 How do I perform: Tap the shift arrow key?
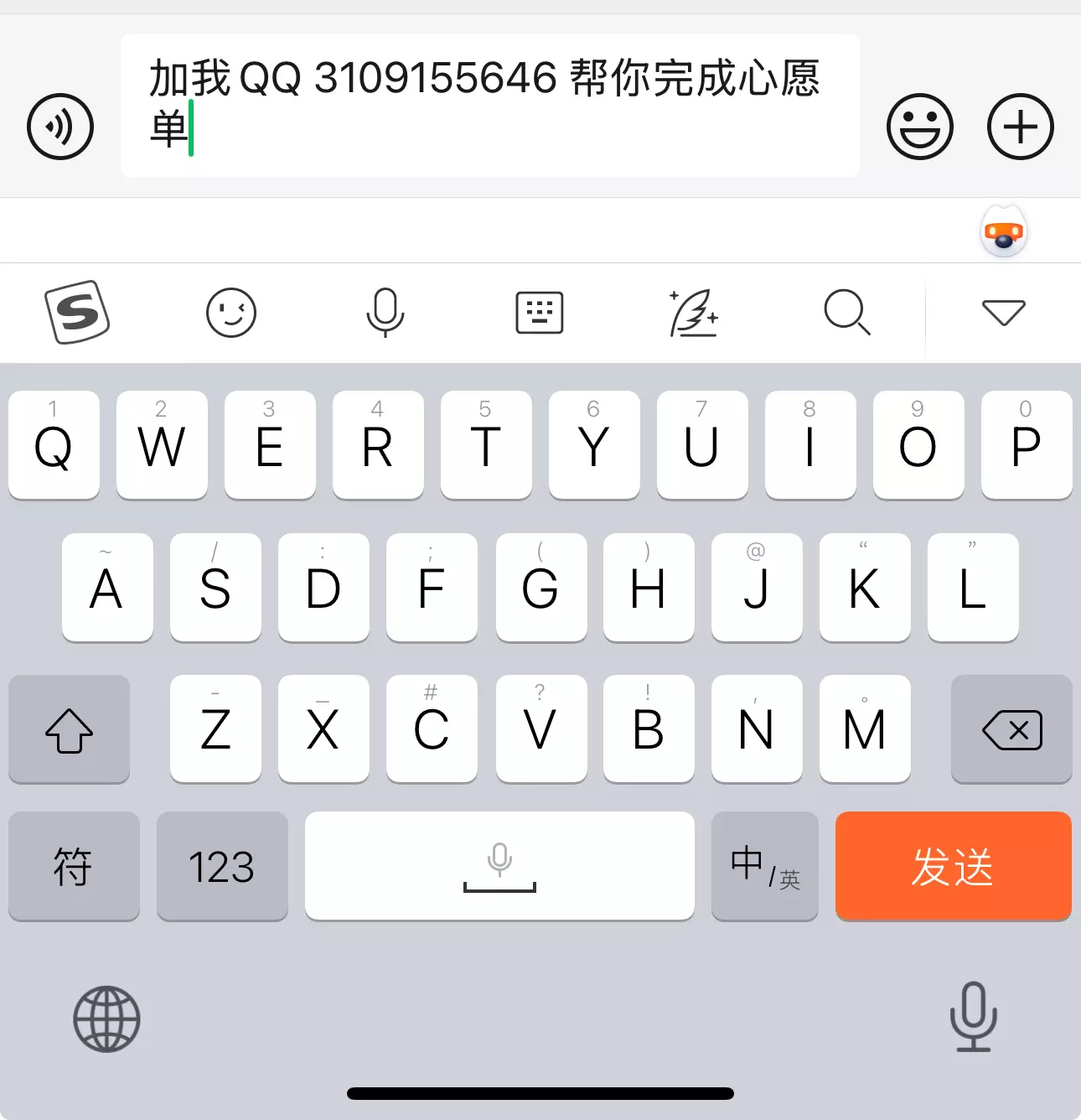click(x=69, y=729)
